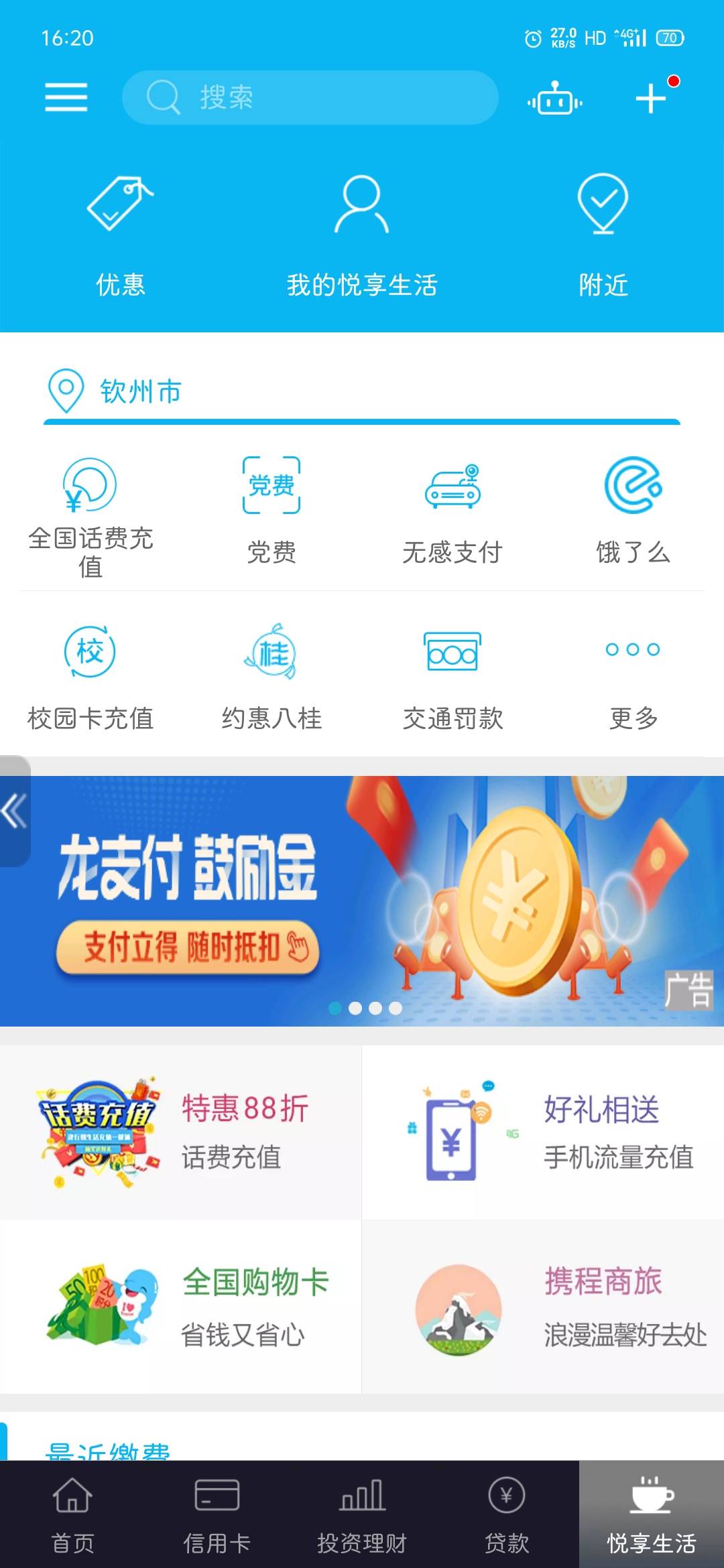Open 校园卡充值

pos(90,677)
